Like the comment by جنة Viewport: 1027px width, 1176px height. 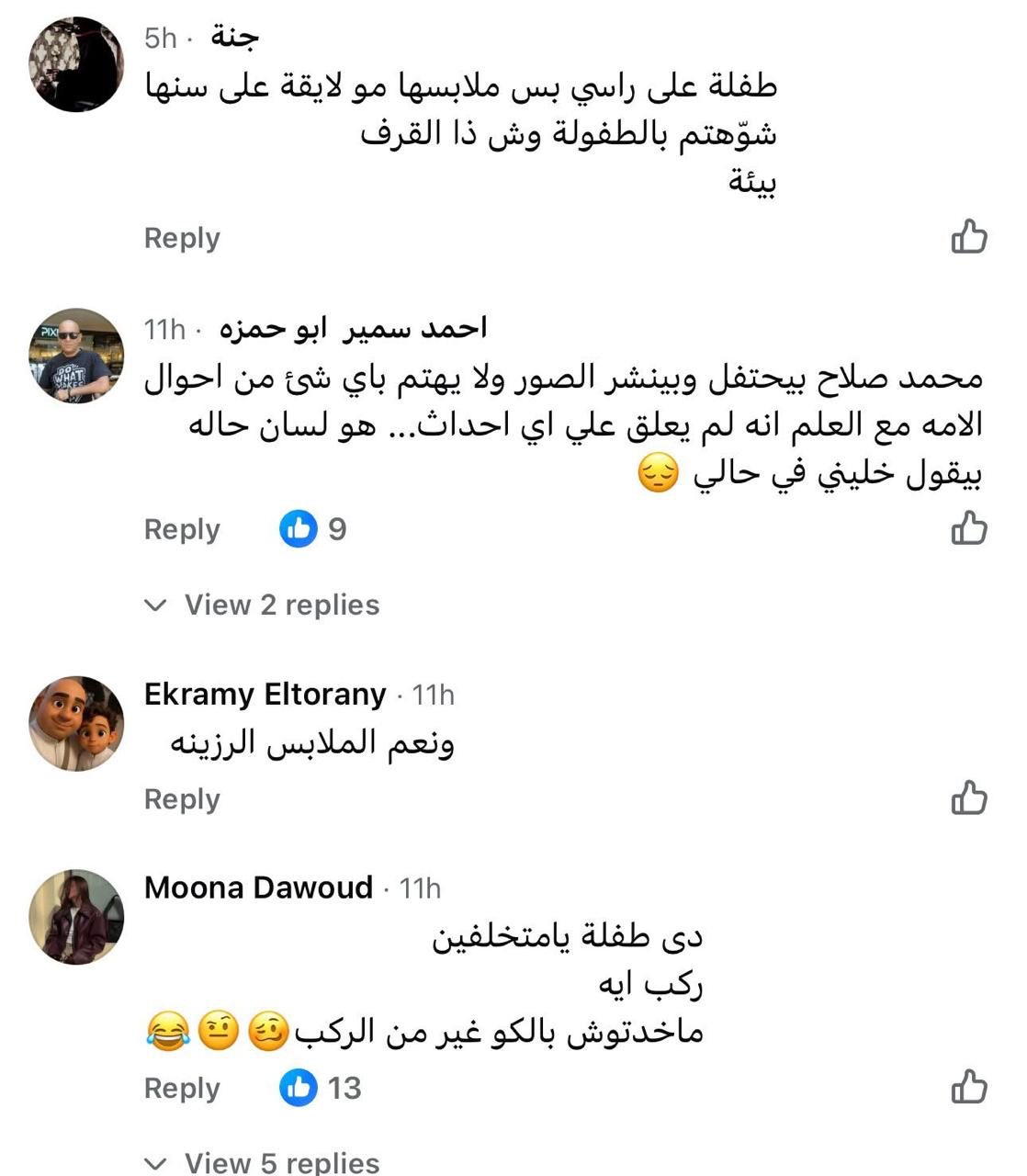click(968, 238)
